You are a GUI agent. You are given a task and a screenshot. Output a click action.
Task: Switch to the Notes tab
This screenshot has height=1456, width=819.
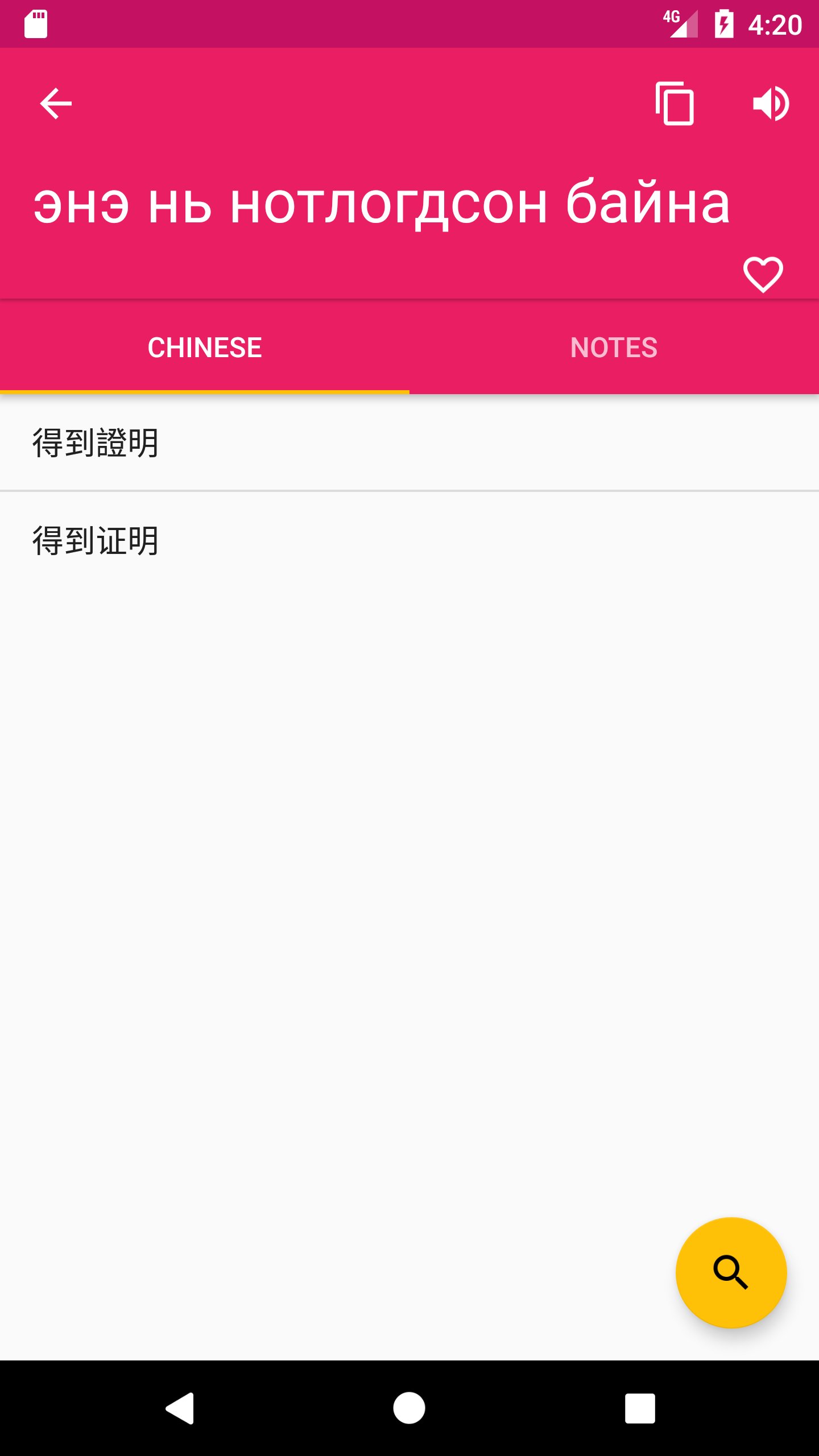(x=614, y=348)
